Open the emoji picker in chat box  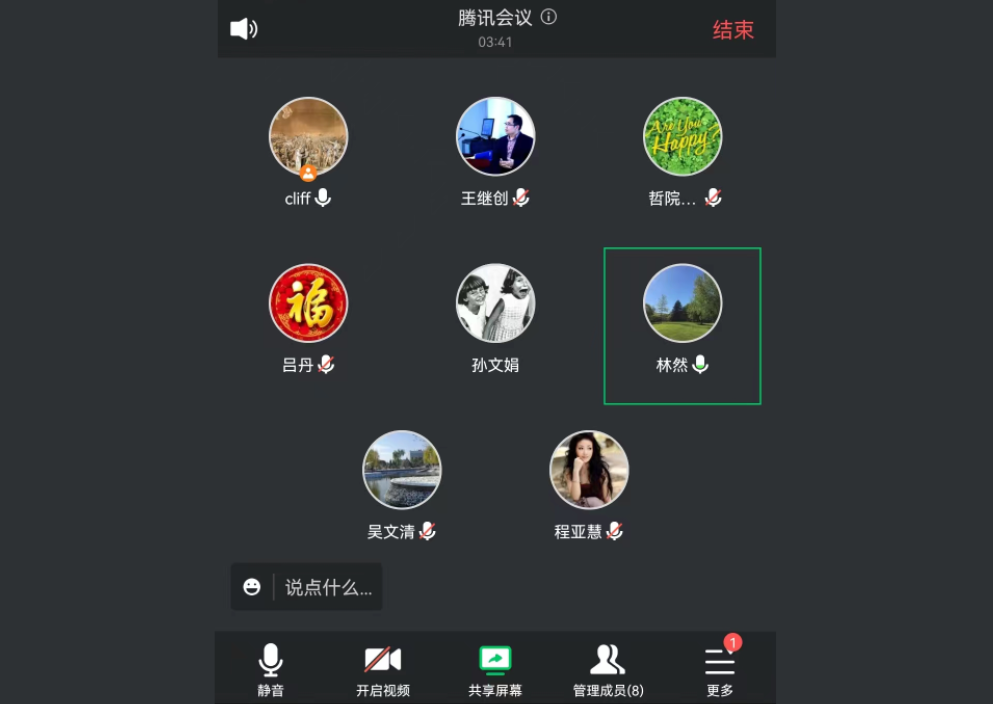(252, 587)
